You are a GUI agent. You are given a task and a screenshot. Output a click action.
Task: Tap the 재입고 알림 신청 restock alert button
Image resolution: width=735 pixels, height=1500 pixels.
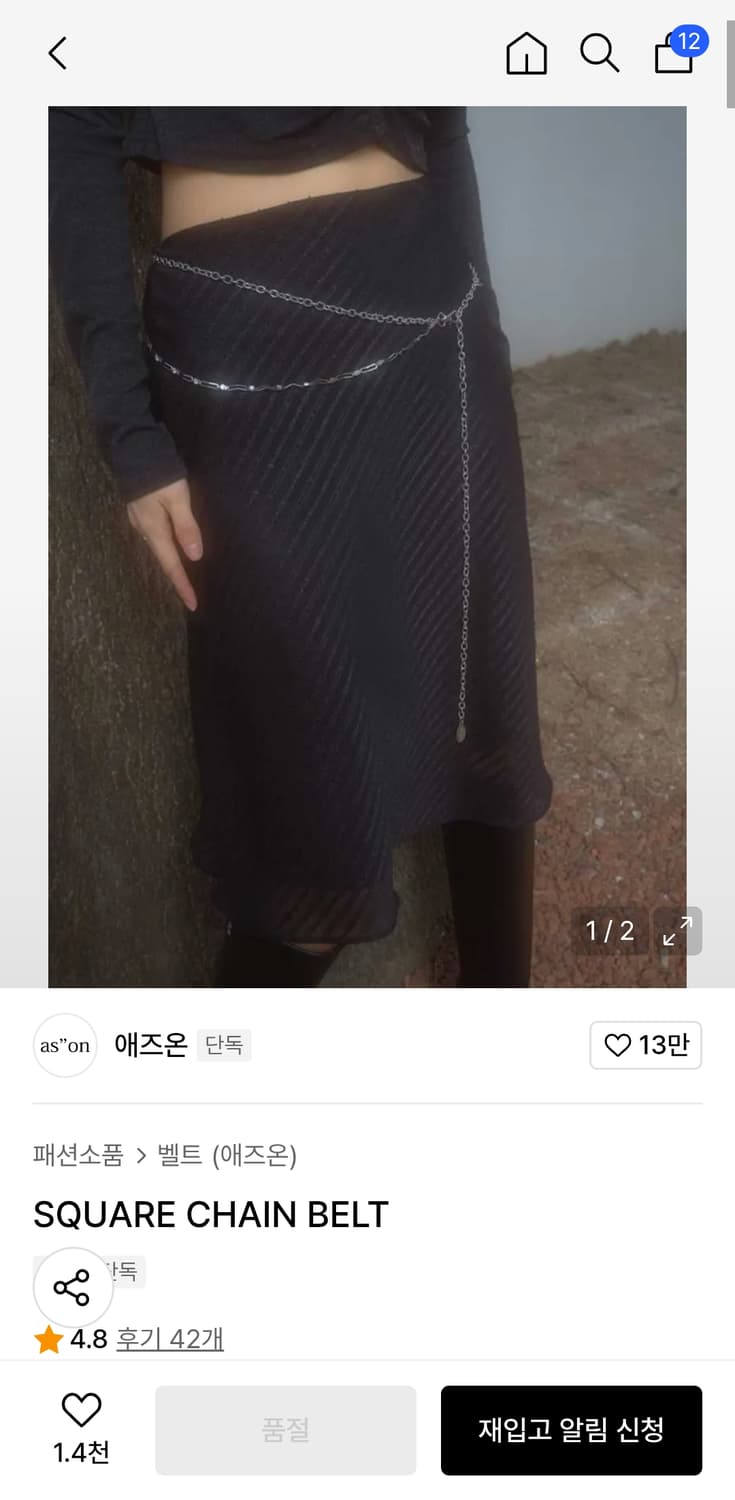coord(571,1430)
